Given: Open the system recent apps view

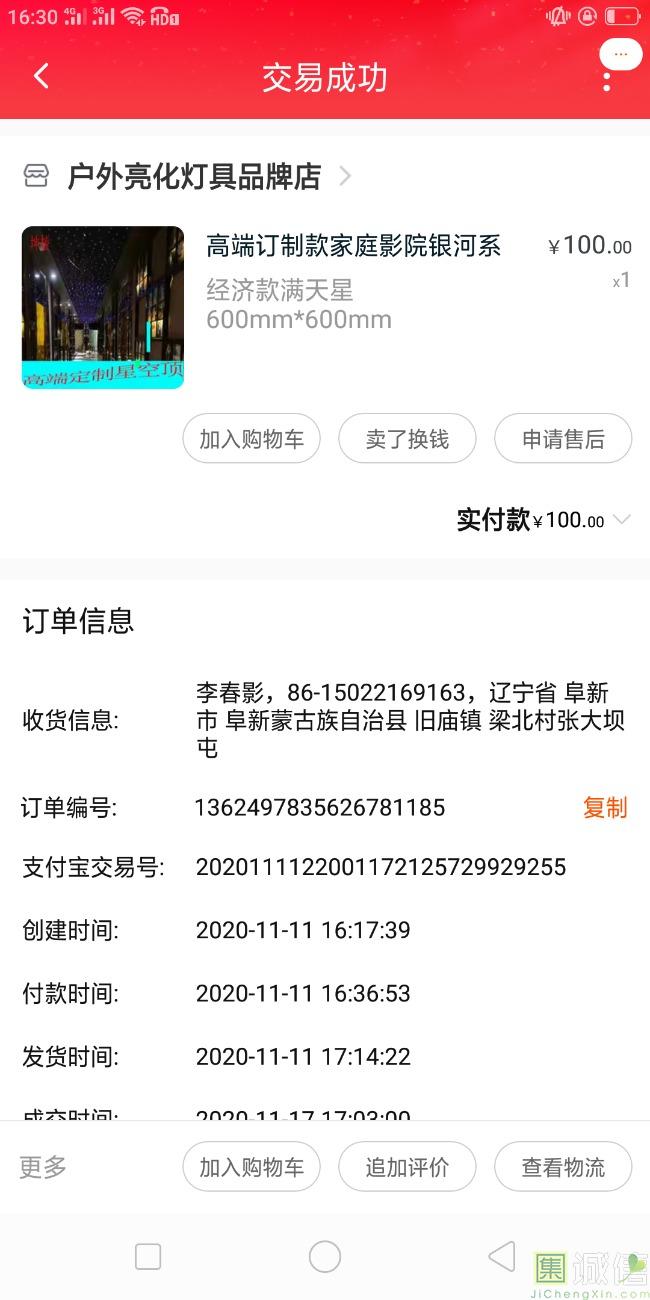Looking at the screenshot, I should tap(148, 1257).
